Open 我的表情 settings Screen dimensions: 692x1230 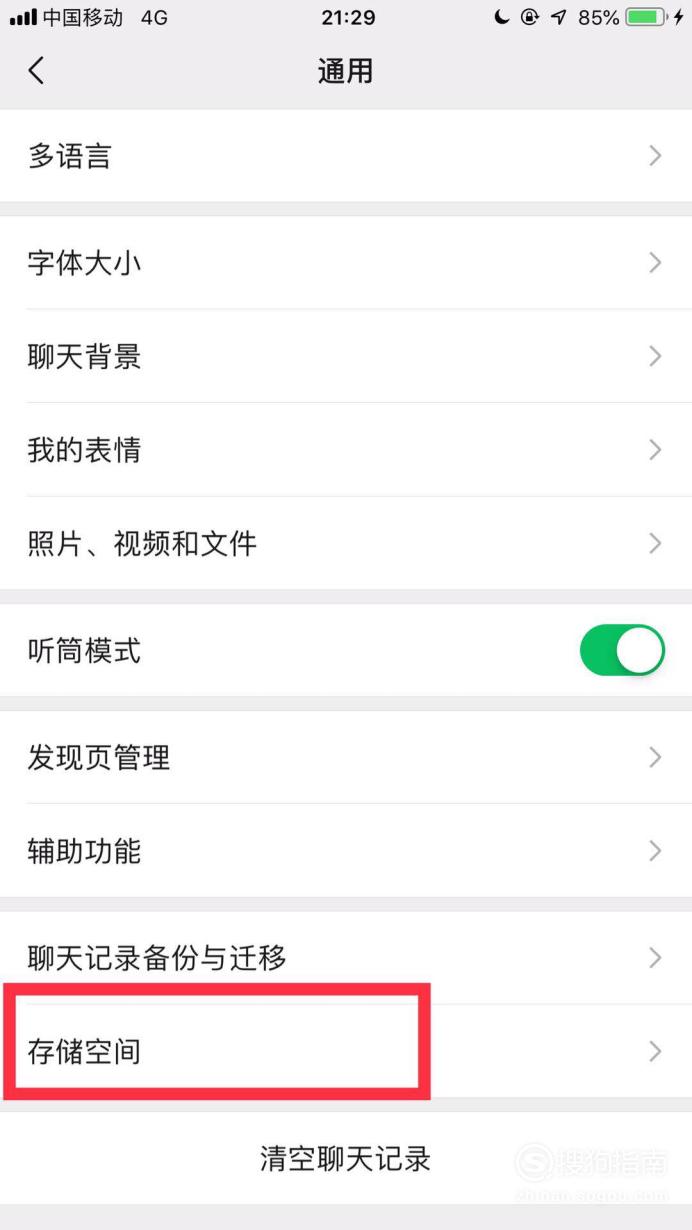[x=346, y=450]
